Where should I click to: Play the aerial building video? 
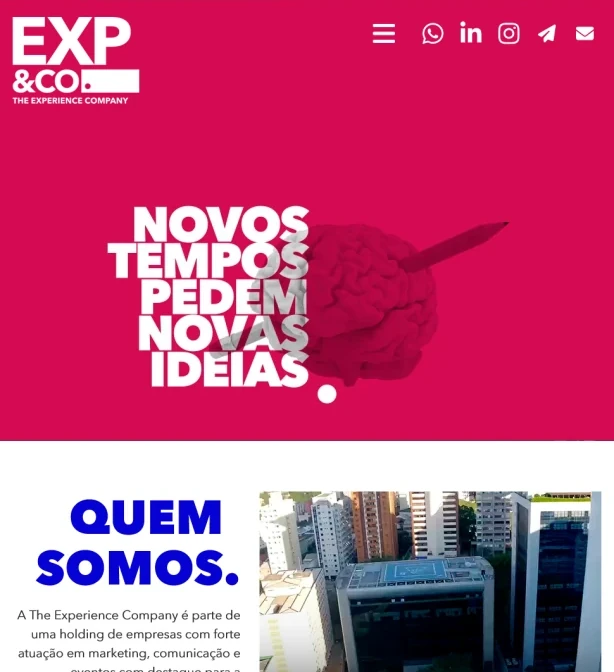click(430, 580)
